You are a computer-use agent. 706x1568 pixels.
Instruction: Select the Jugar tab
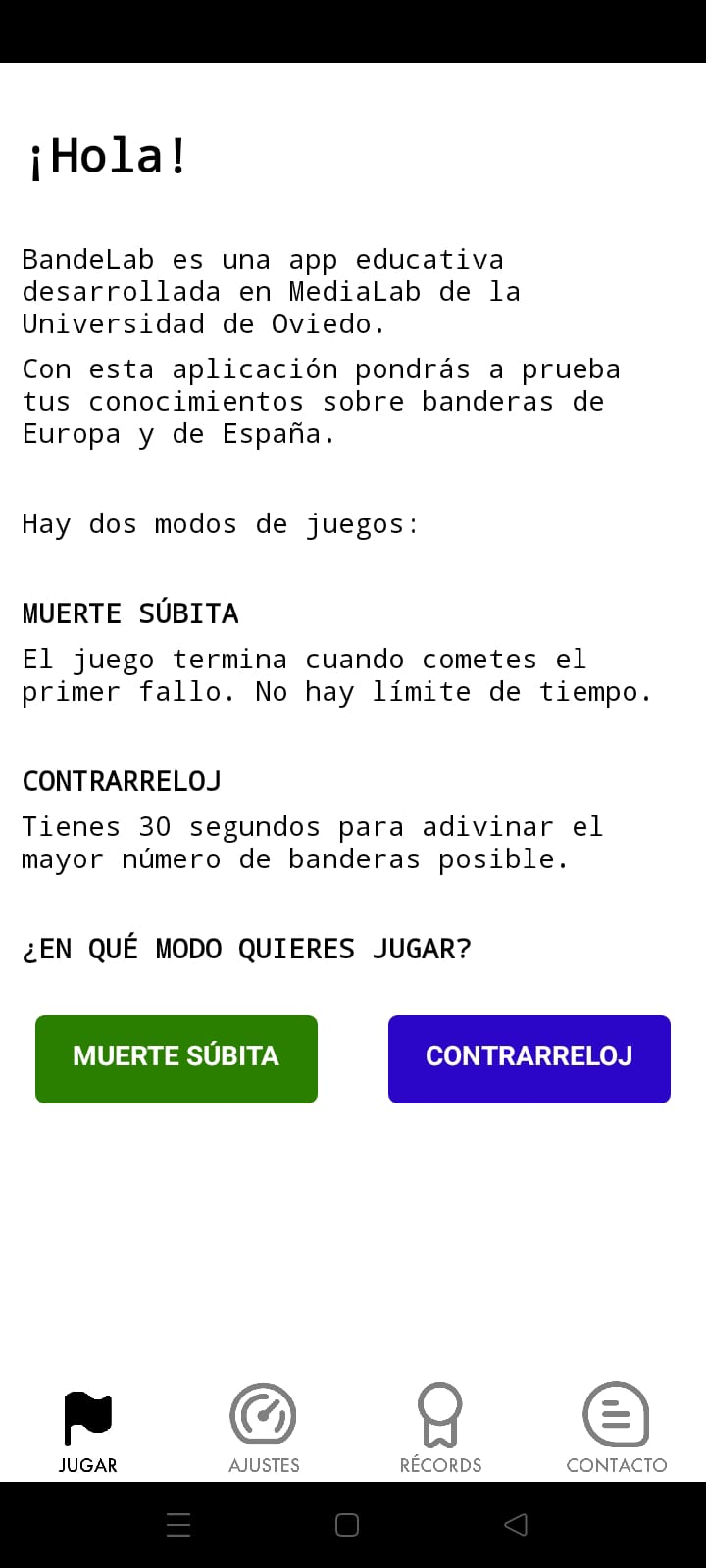(x=88, y=1429)
